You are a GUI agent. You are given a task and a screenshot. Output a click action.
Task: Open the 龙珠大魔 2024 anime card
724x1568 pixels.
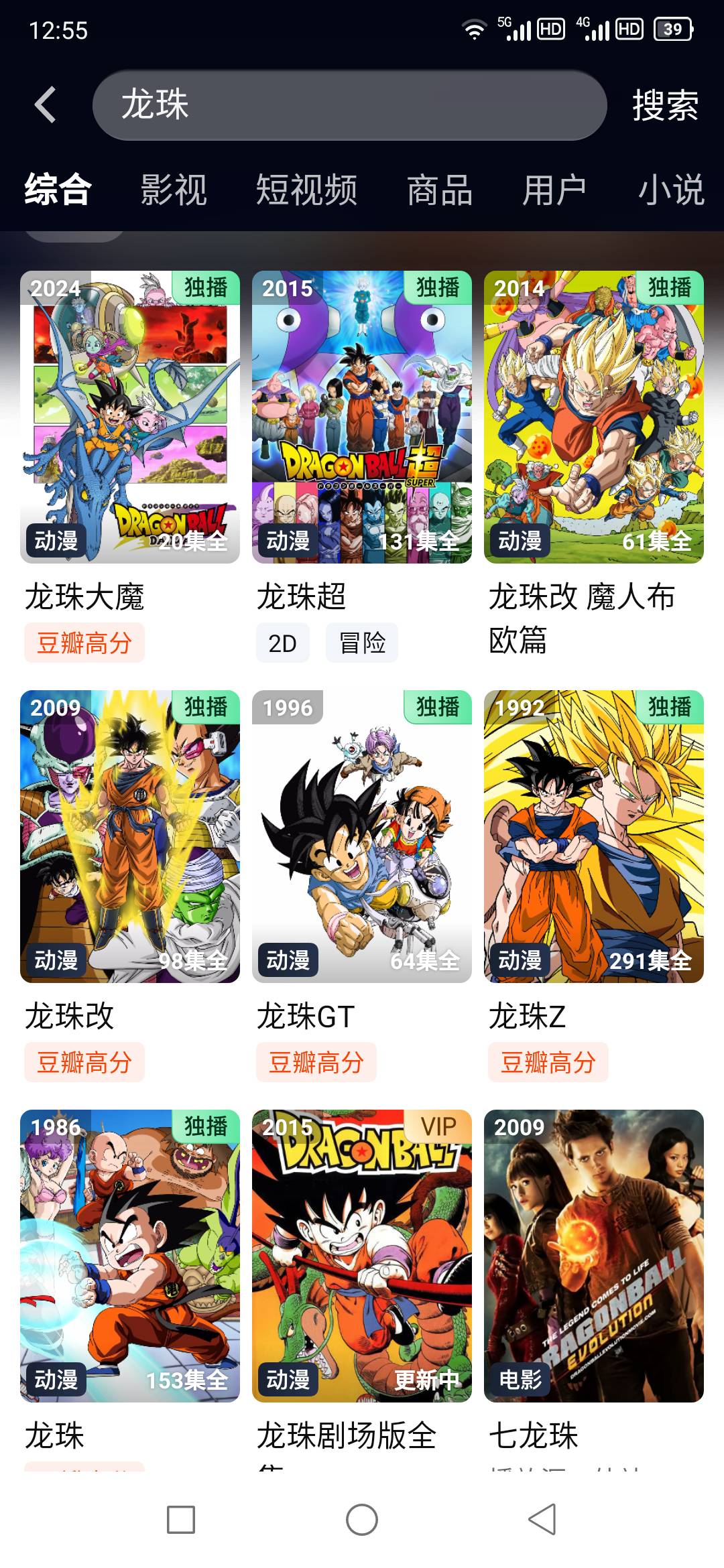pos(130,417)
